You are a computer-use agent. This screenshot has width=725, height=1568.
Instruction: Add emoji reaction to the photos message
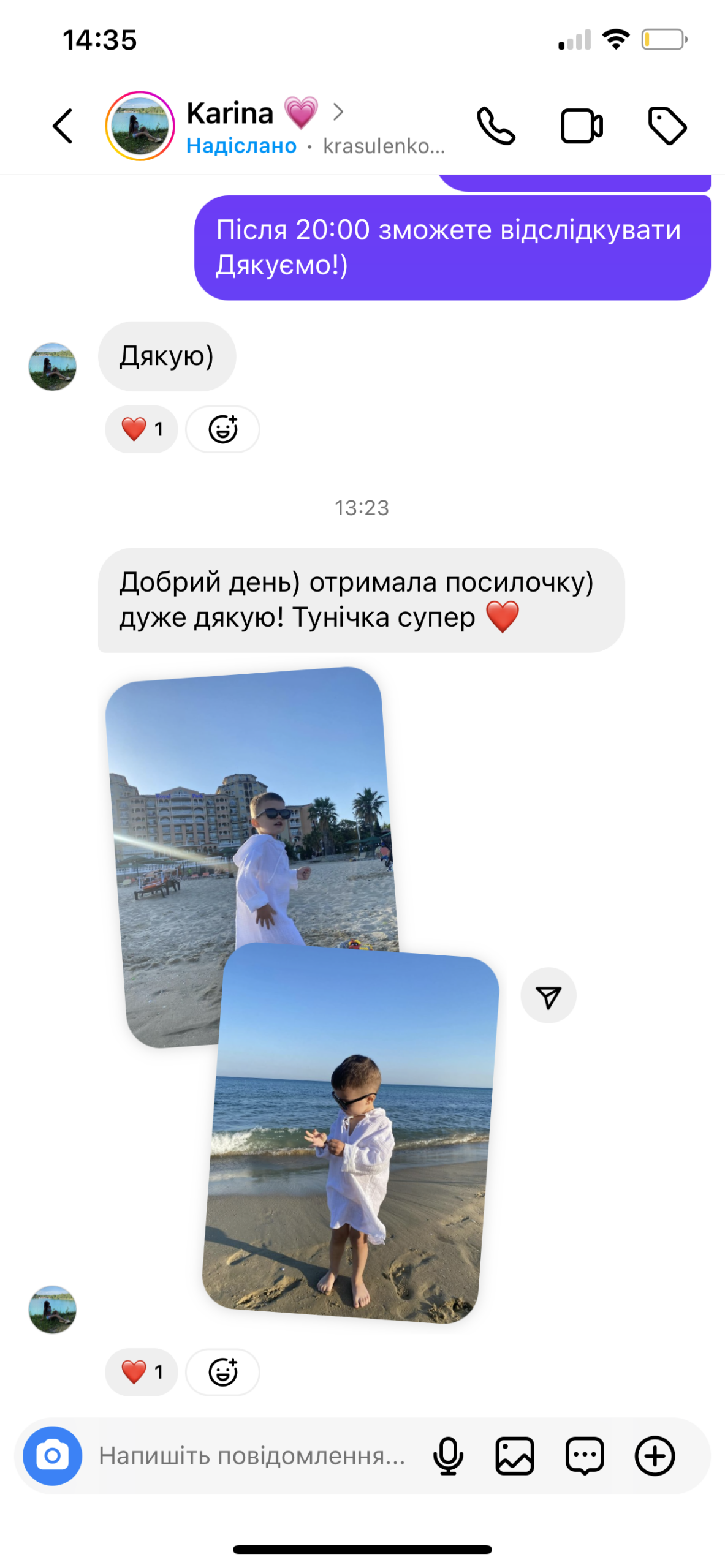[222, 1371]
